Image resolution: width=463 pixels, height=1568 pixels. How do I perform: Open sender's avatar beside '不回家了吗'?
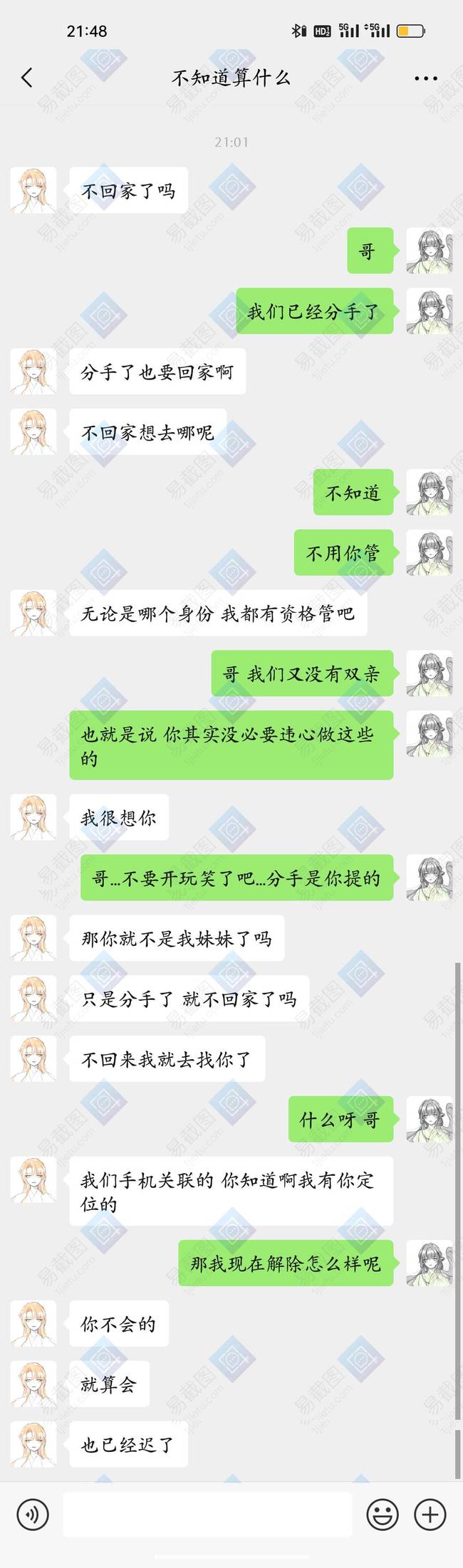[33, 190]
